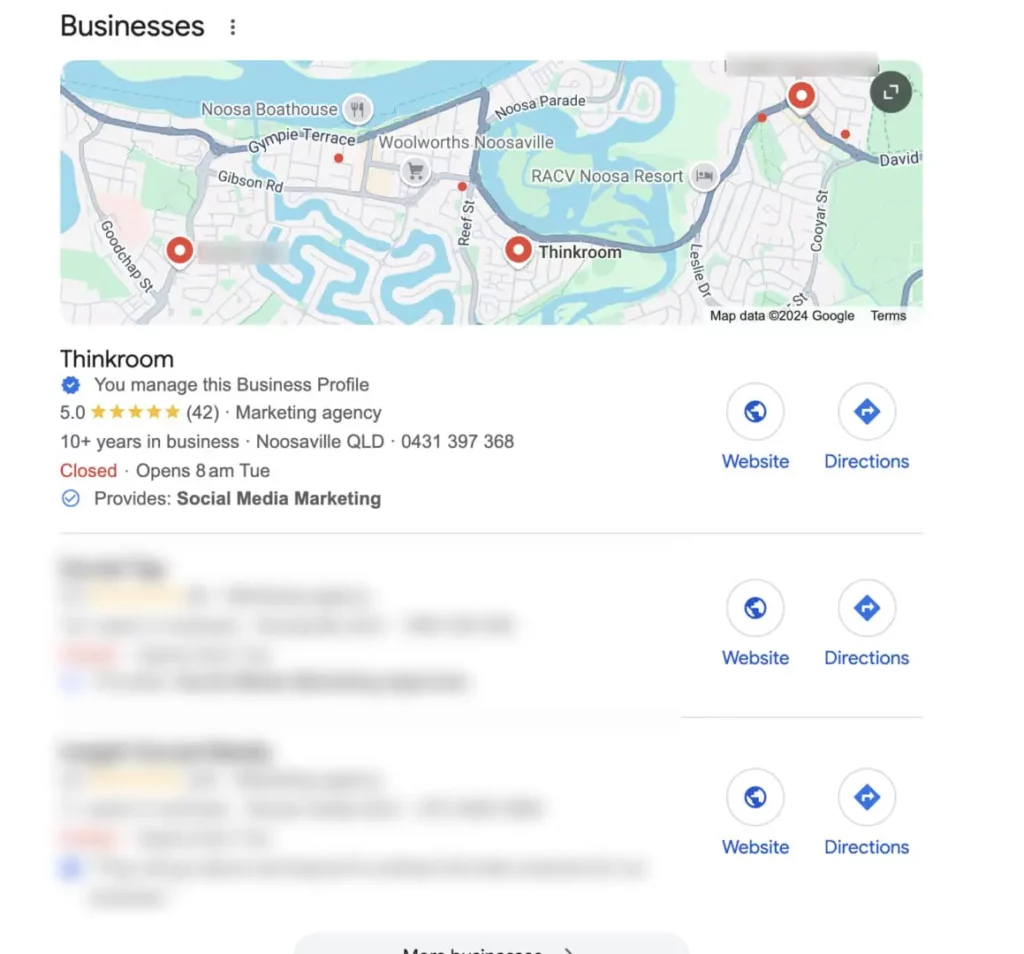Open the Thinkroom business listing
This screenshot has width=1024, height=954.
pyautogui.click(x=117, y=359)
